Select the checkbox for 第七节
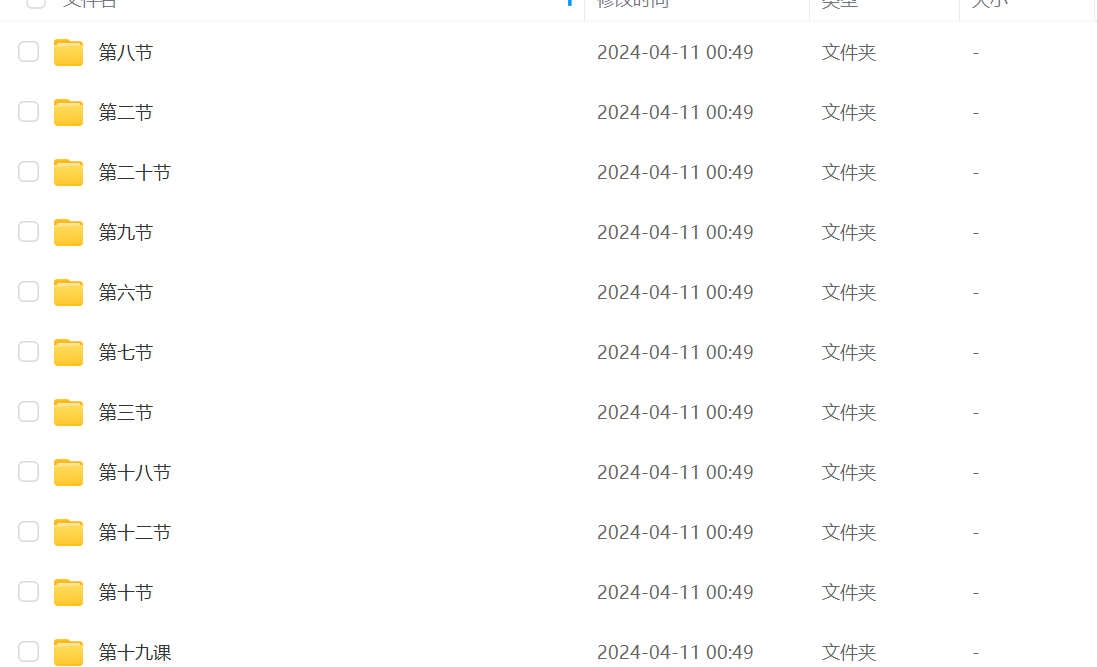 [x=28, y=352]
